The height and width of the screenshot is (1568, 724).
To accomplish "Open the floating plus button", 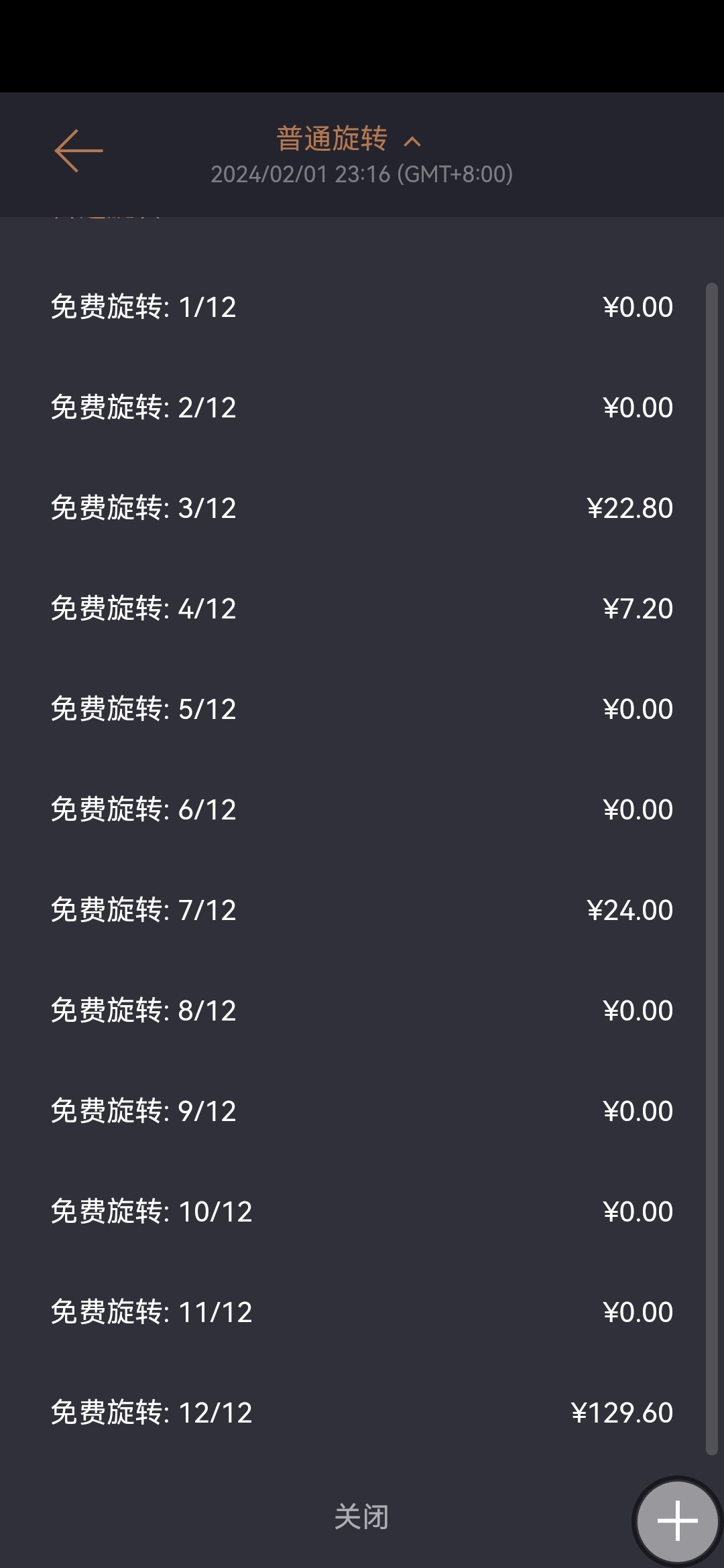I will tap(677, 1520).
